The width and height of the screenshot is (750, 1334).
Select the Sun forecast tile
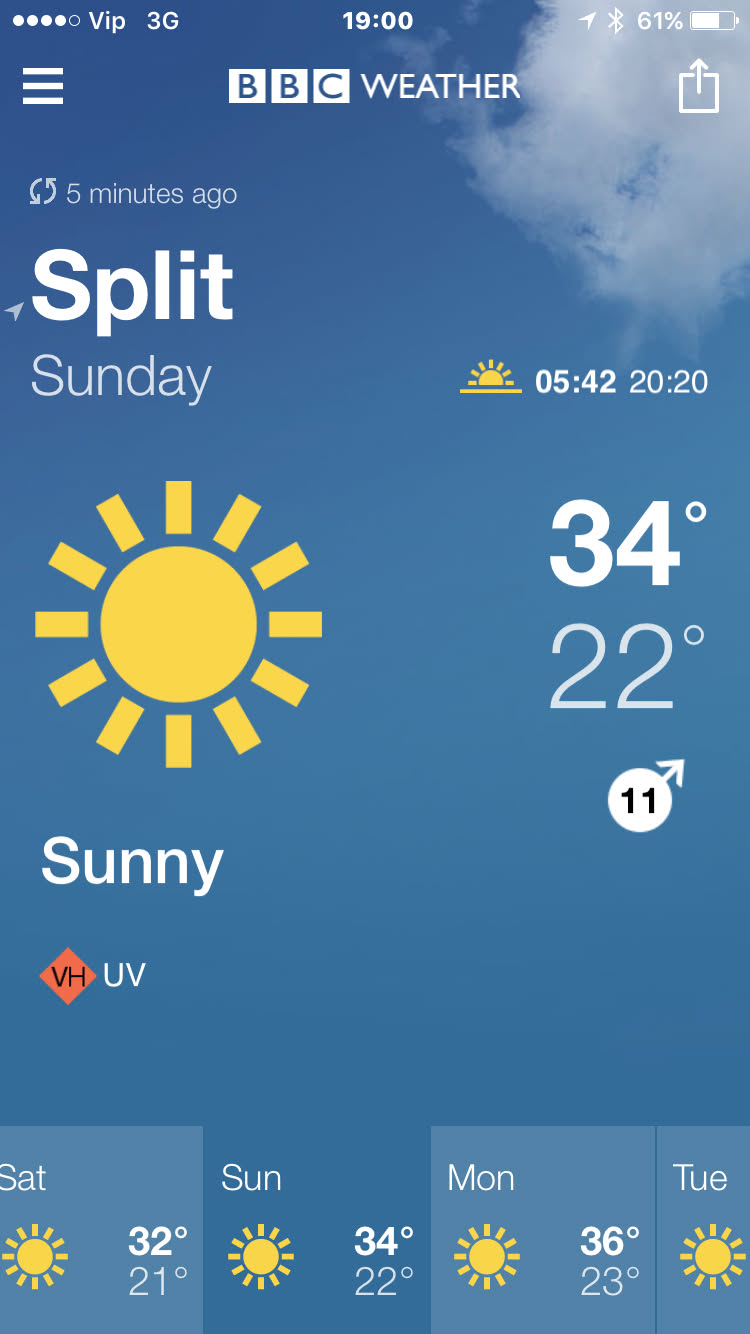pos(317,1230)
